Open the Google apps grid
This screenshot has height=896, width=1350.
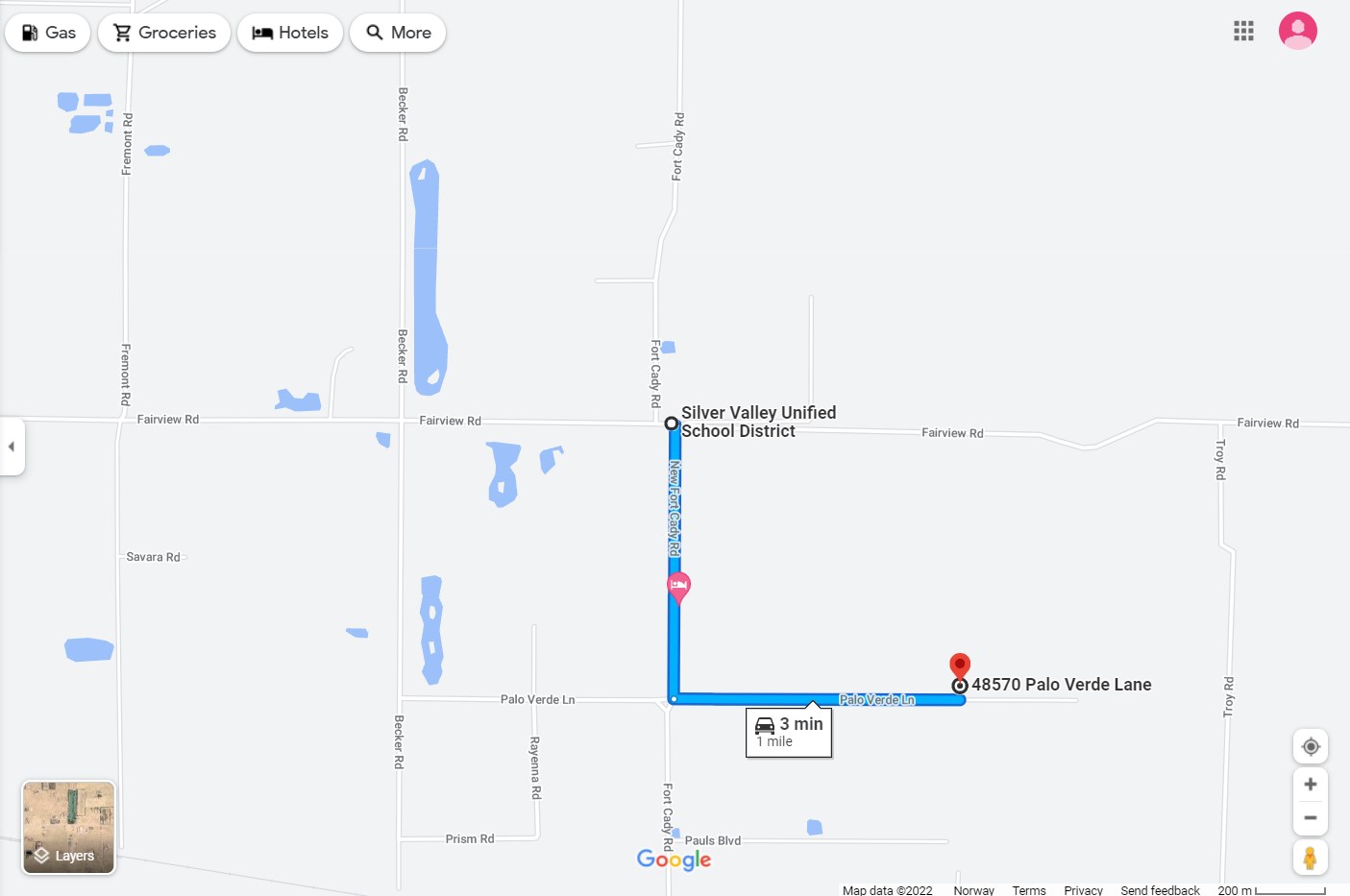tap(1243, 31)
